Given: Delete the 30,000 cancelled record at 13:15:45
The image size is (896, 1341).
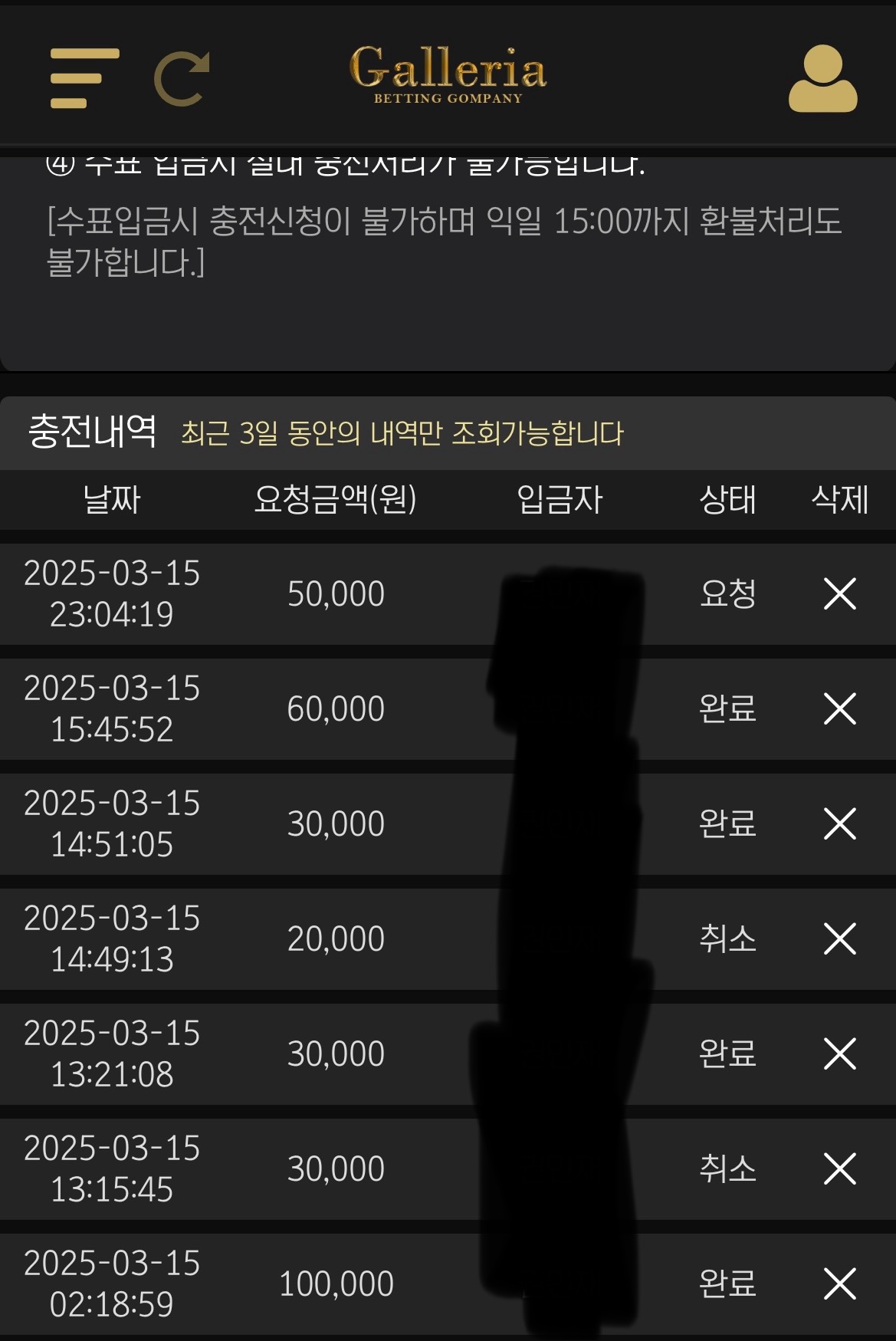Looking at the screenshot, I should click(x=839, y=1168).
